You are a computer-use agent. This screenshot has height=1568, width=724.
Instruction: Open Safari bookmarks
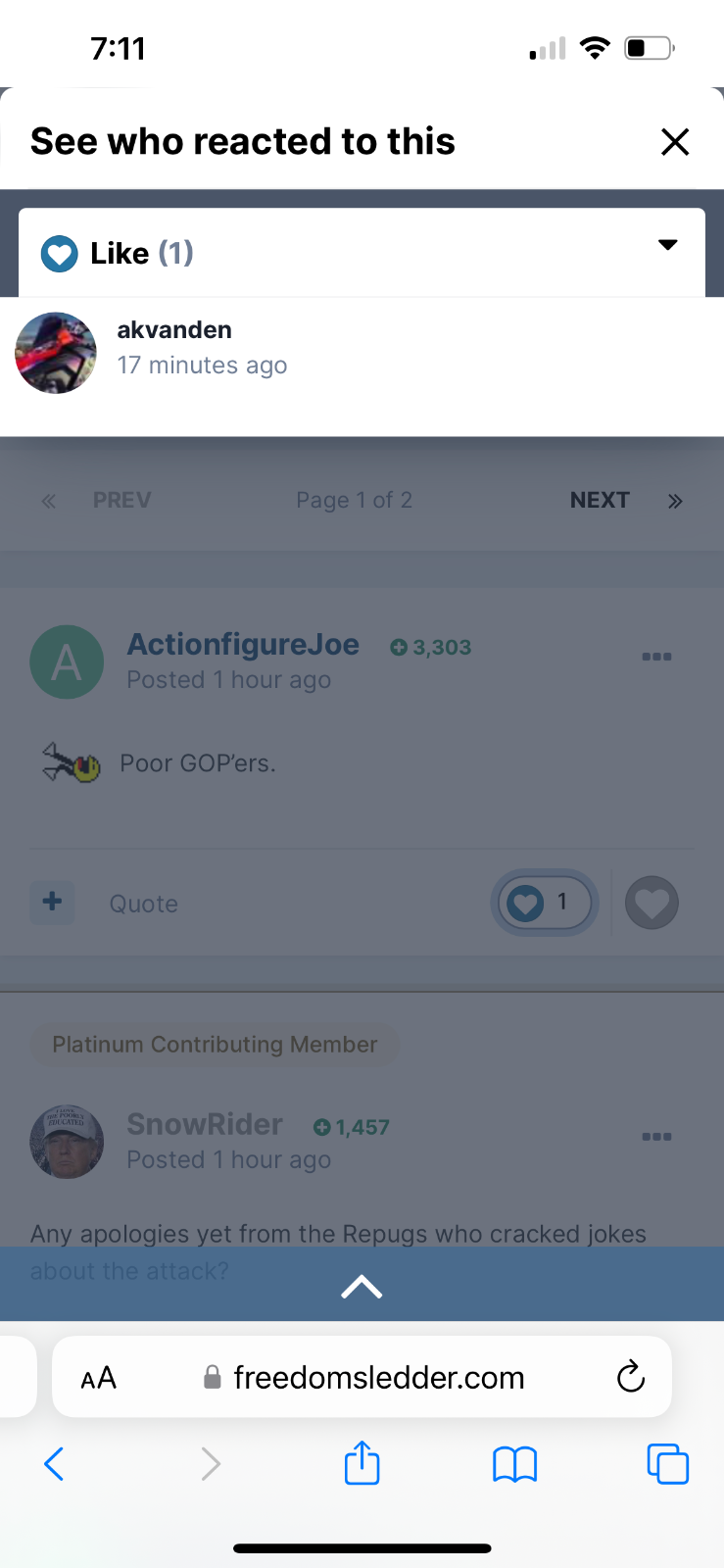pos(514,1464)
